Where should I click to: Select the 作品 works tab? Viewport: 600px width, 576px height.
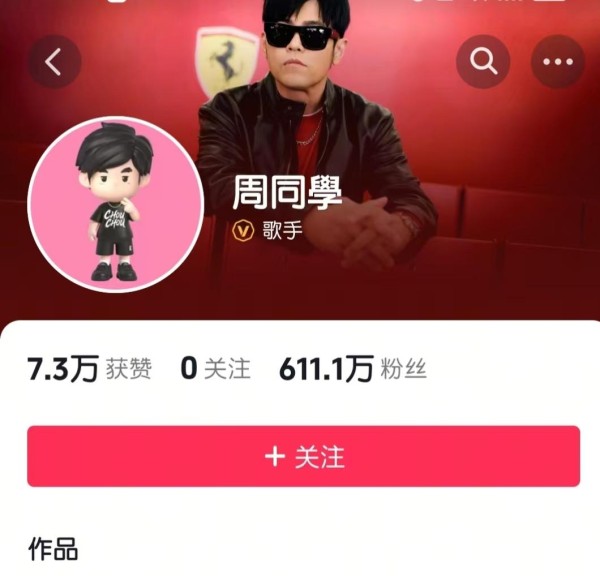point(53,549)
